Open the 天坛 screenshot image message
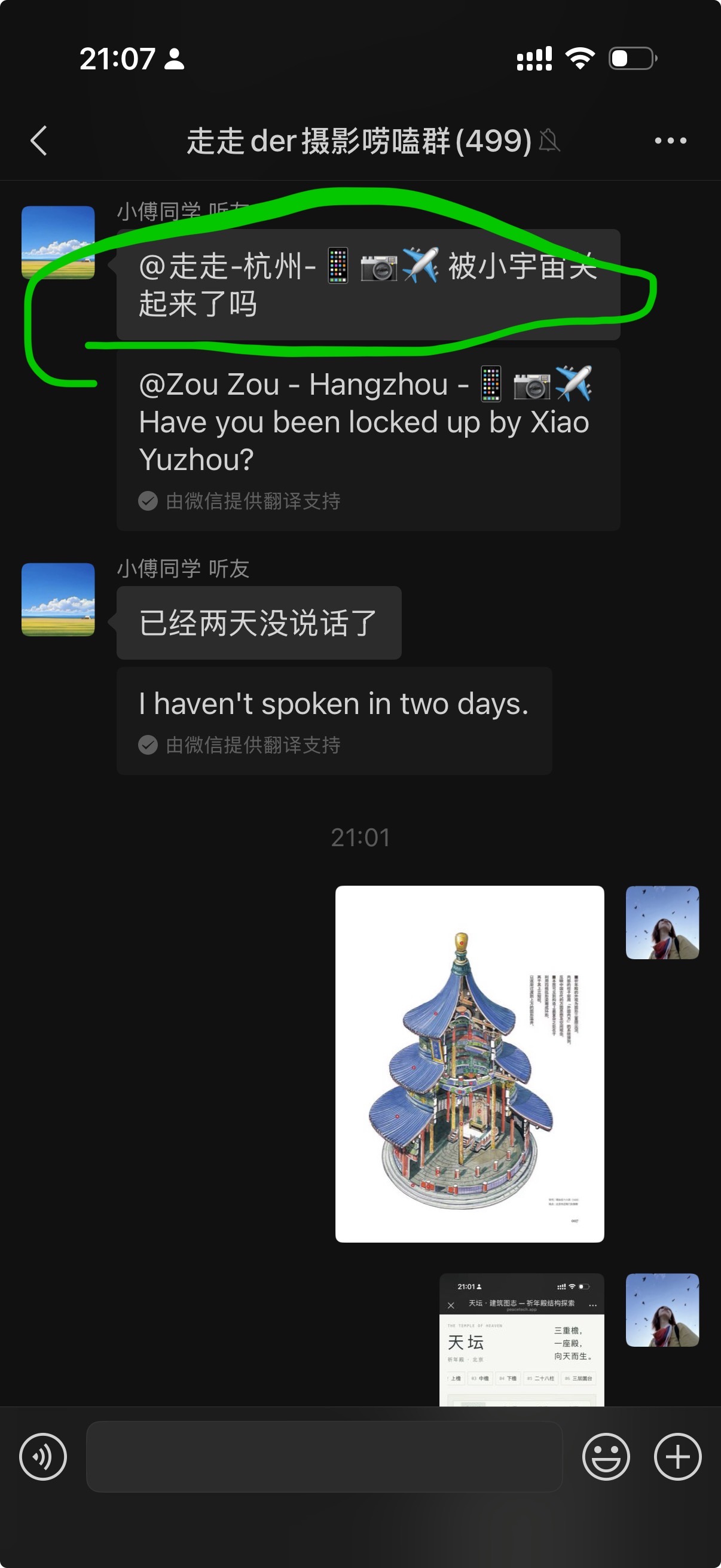The width and height of the screenshot is (721, 1568). 522,1339
